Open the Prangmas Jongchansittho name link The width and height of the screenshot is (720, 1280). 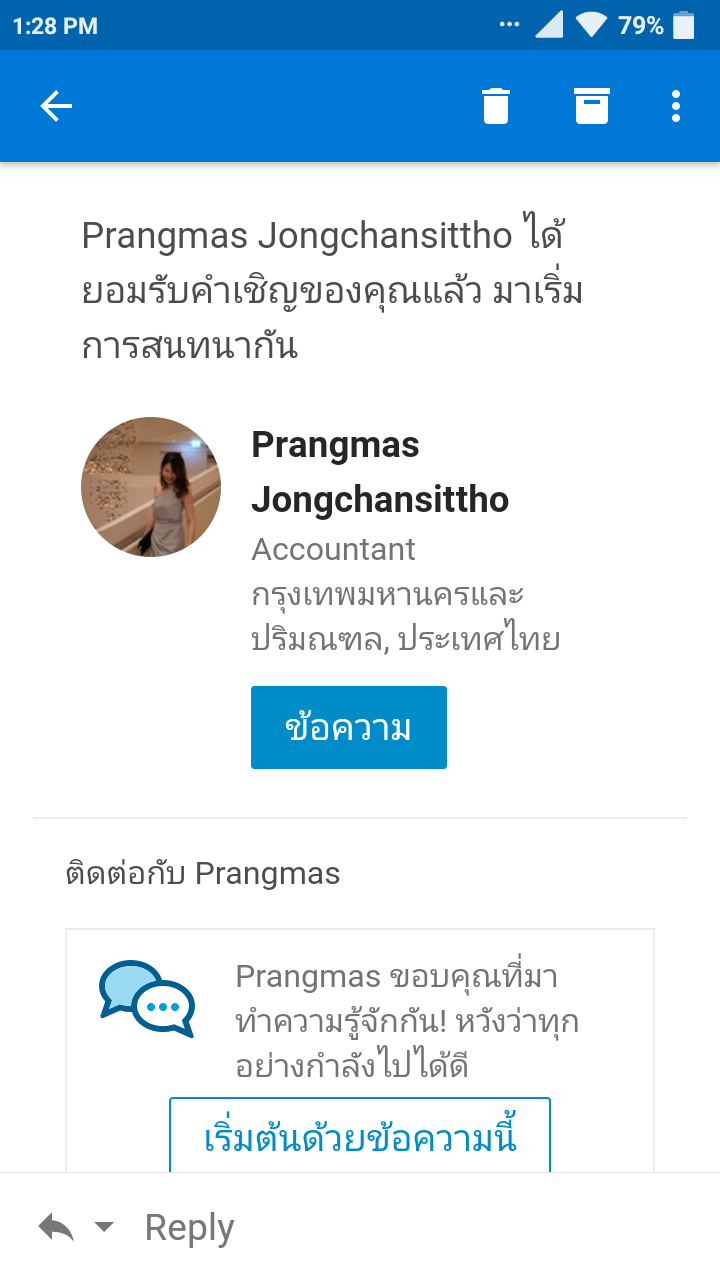click(380, 471)
